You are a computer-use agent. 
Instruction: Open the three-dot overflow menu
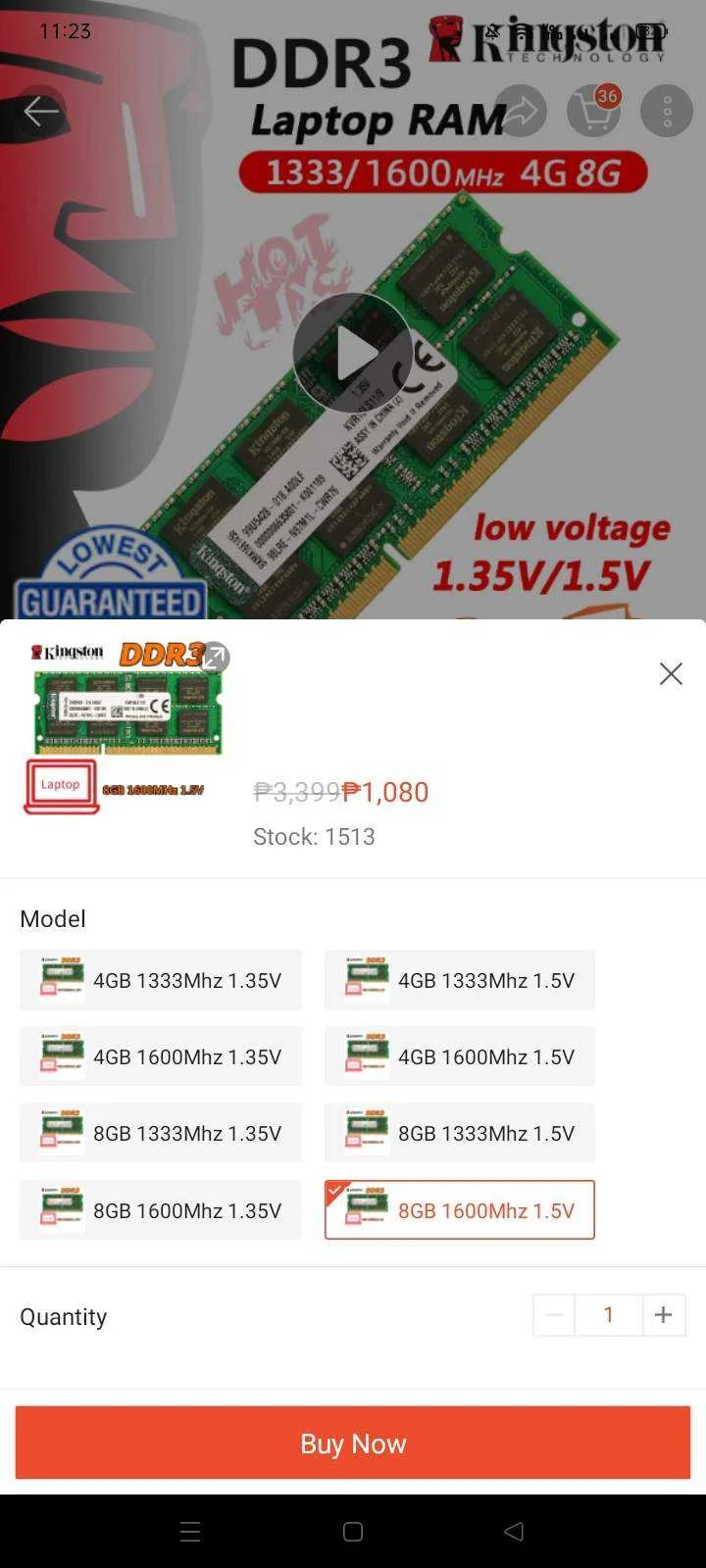pyautogui.click(x=667, y=111)
